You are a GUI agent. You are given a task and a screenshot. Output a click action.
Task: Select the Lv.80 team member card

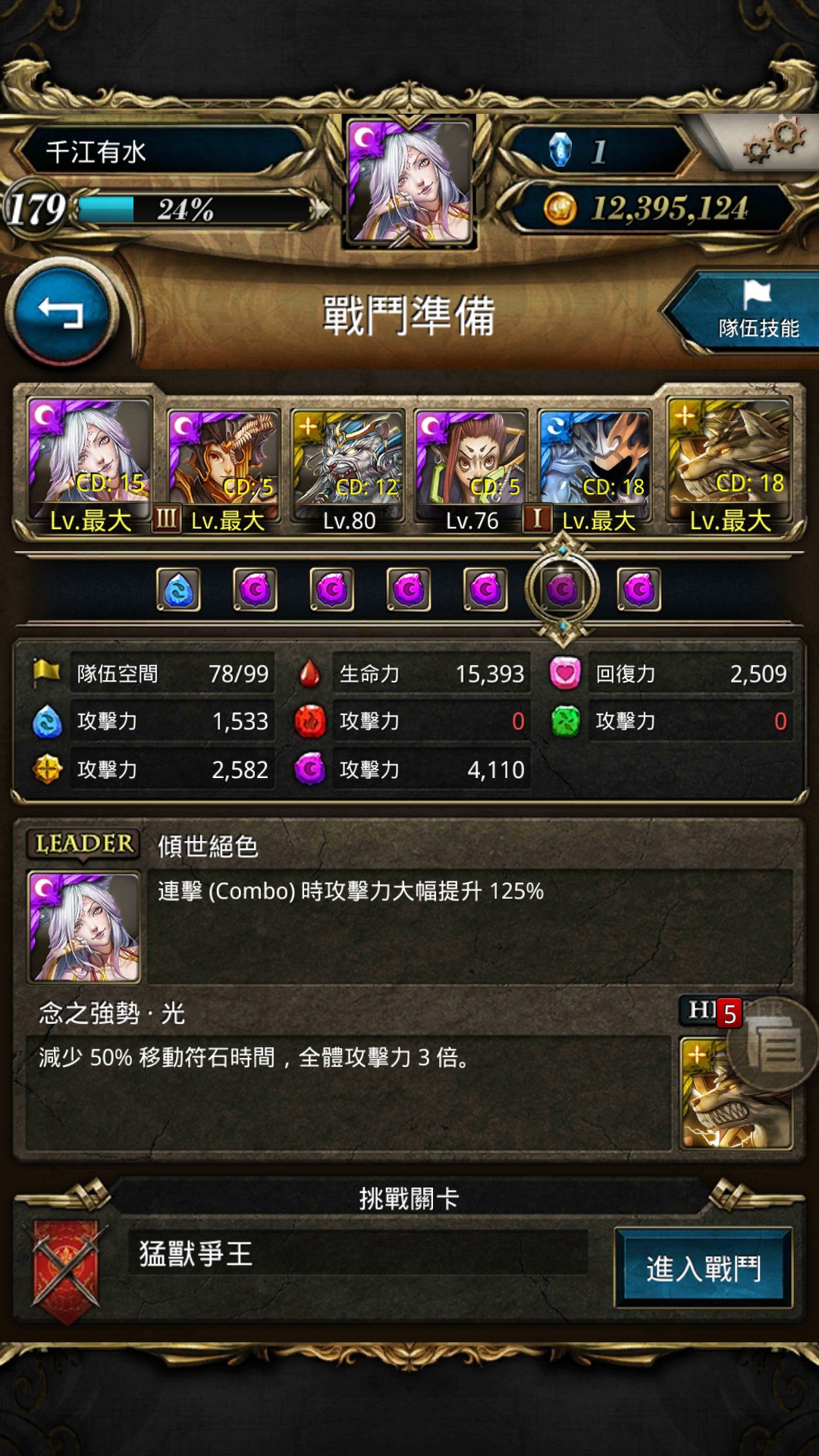[x=348, y=469]
